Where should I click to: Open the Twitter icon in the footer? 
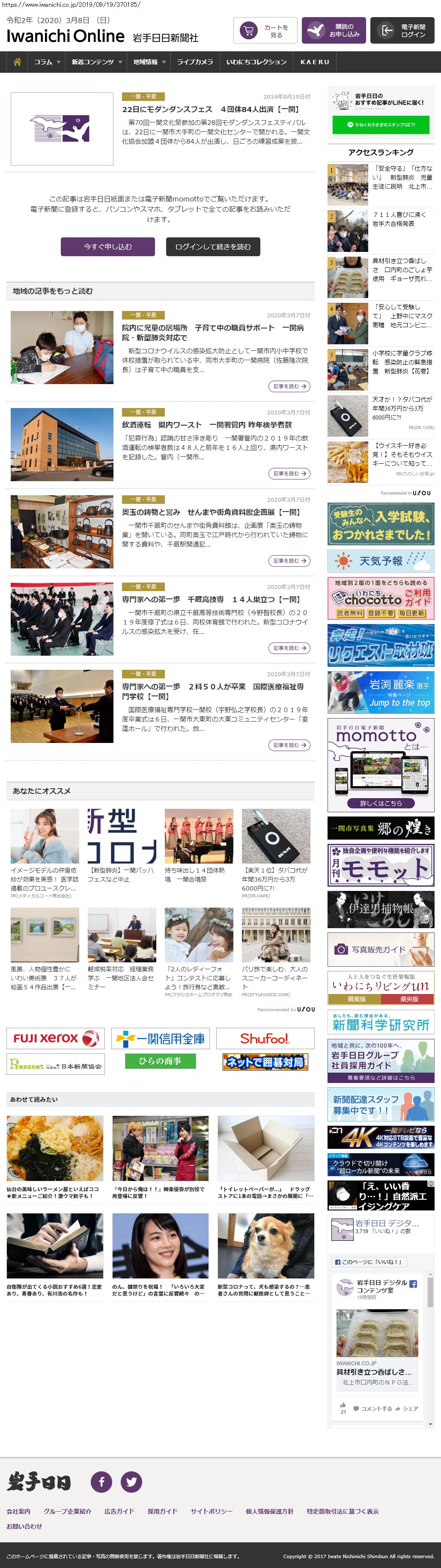click(x=131, y=1481)
